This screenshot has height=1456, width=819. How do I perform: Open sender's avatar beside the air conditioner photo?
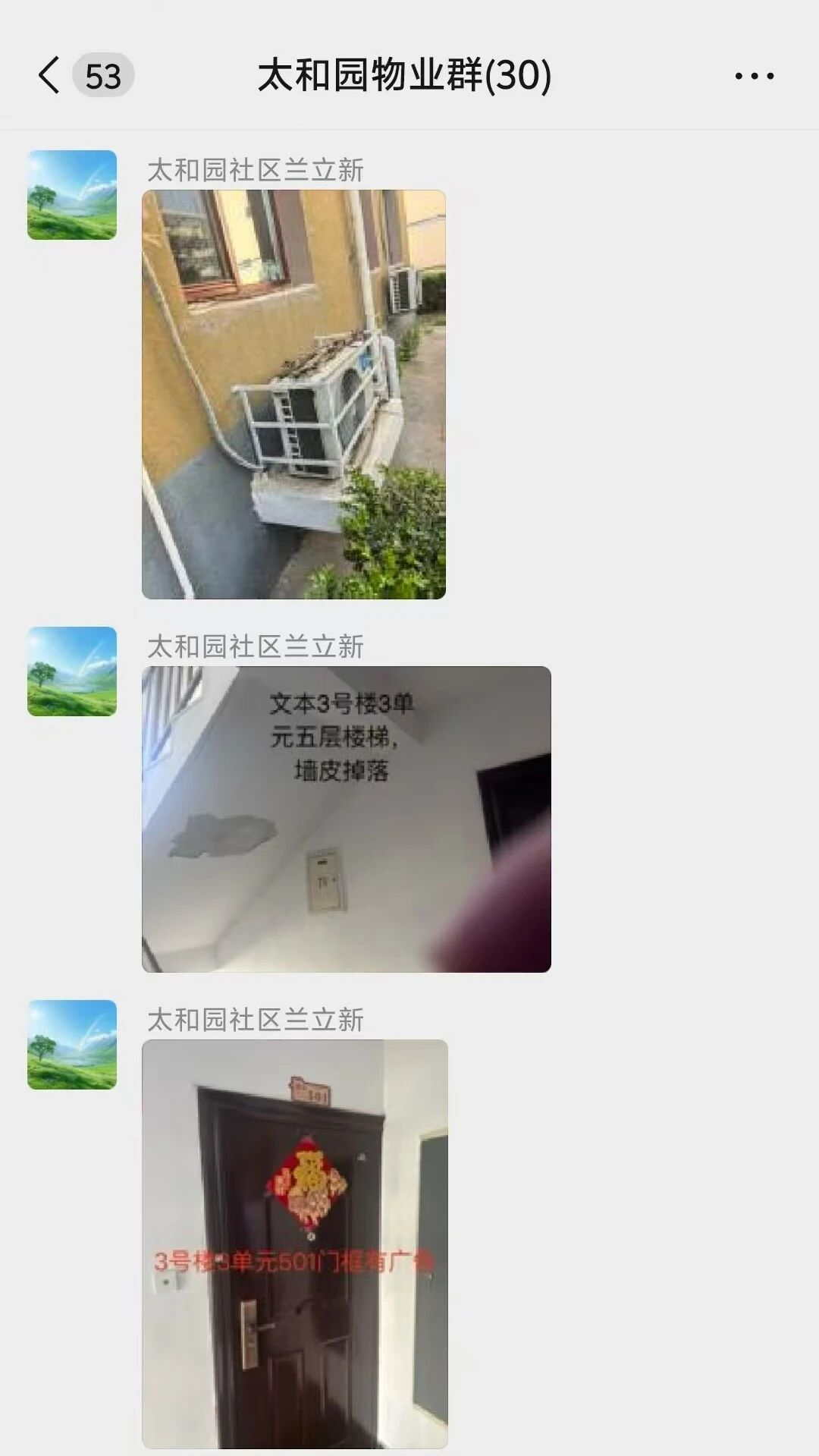[72, 195]
